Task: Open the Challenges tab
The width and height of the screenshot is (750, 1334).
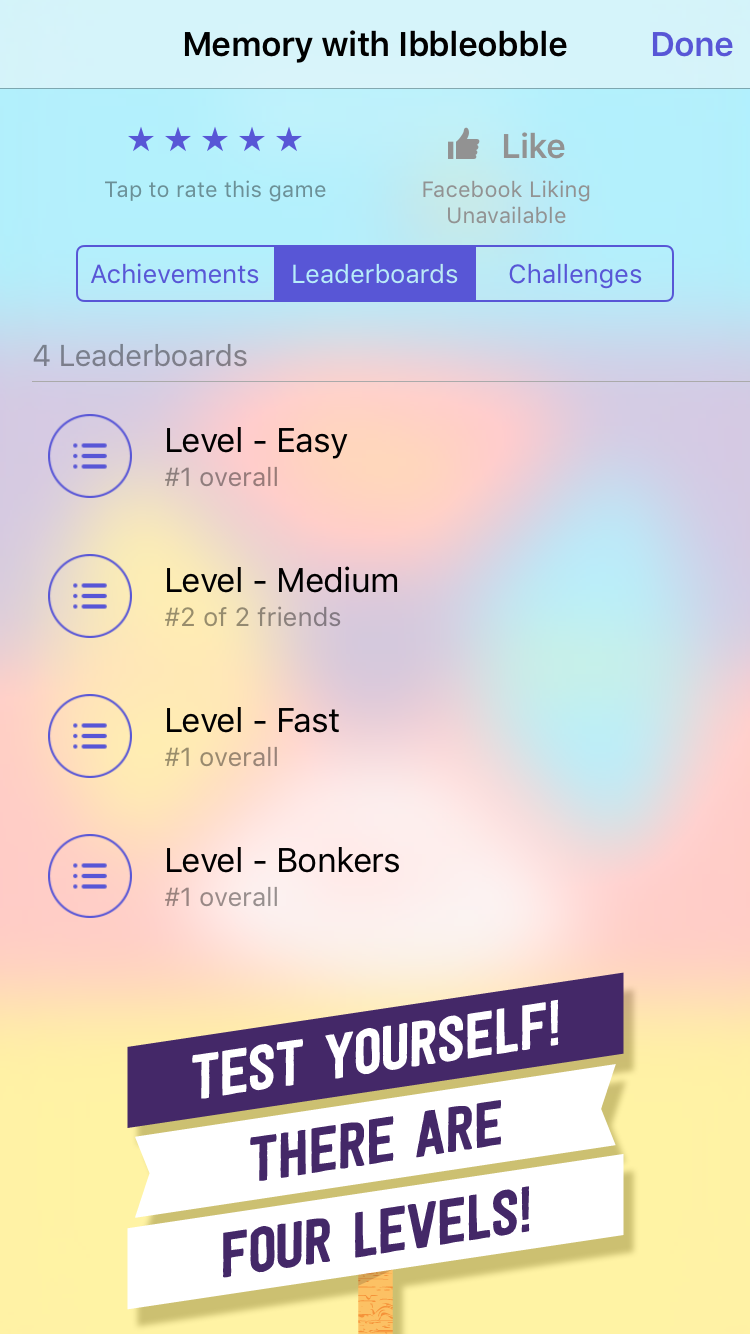Action: pyautogui.click(x=575, y=274)
